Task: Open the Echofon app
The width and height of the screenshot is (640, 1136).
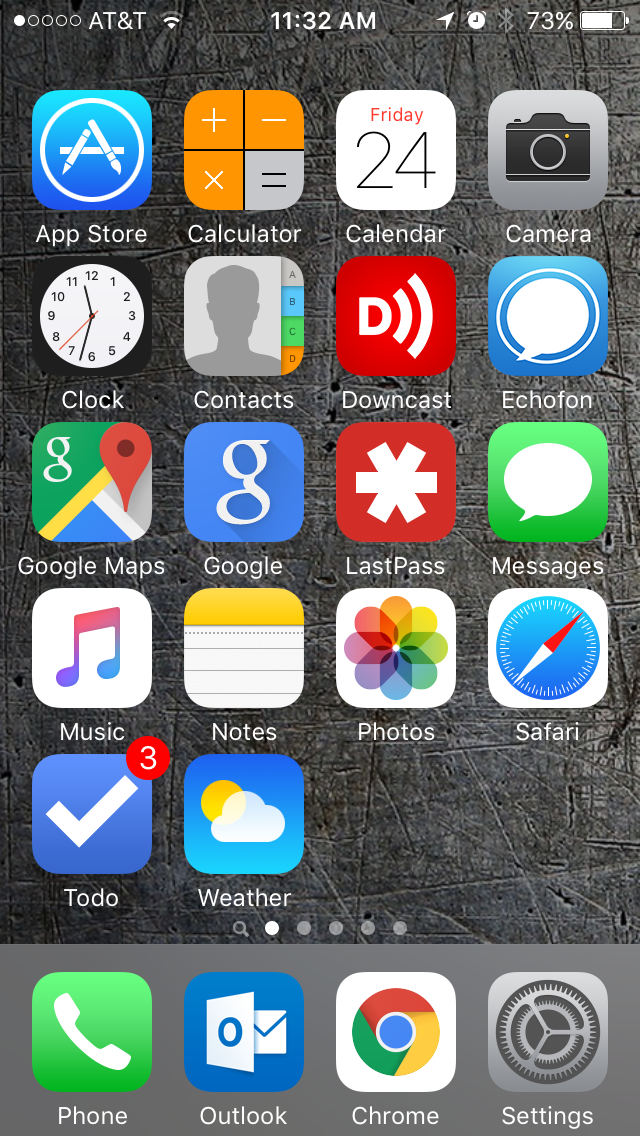Action: (548, 316)
